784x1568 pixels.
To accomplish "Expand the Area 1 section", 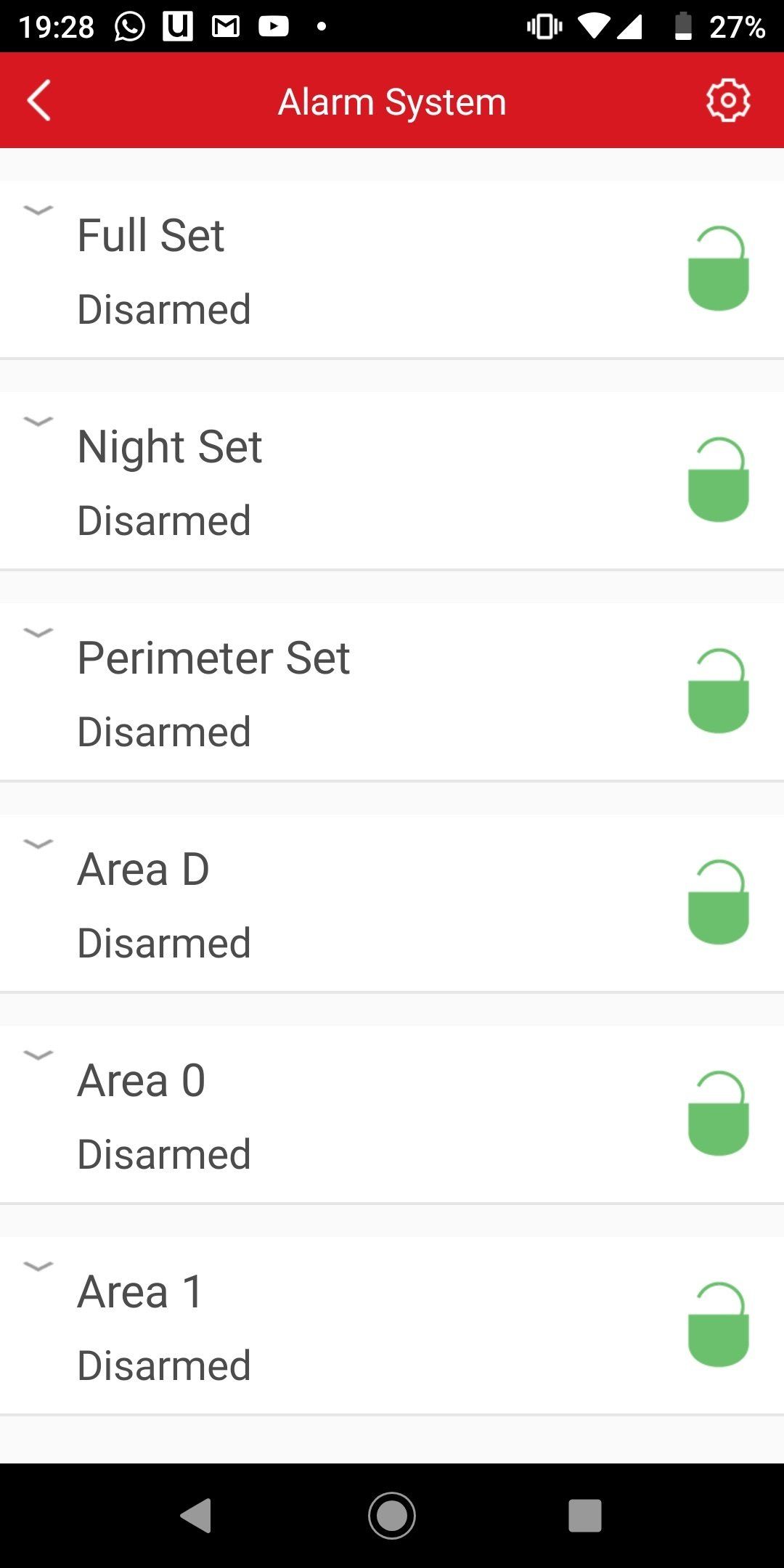I will [x=38, y=1267].
